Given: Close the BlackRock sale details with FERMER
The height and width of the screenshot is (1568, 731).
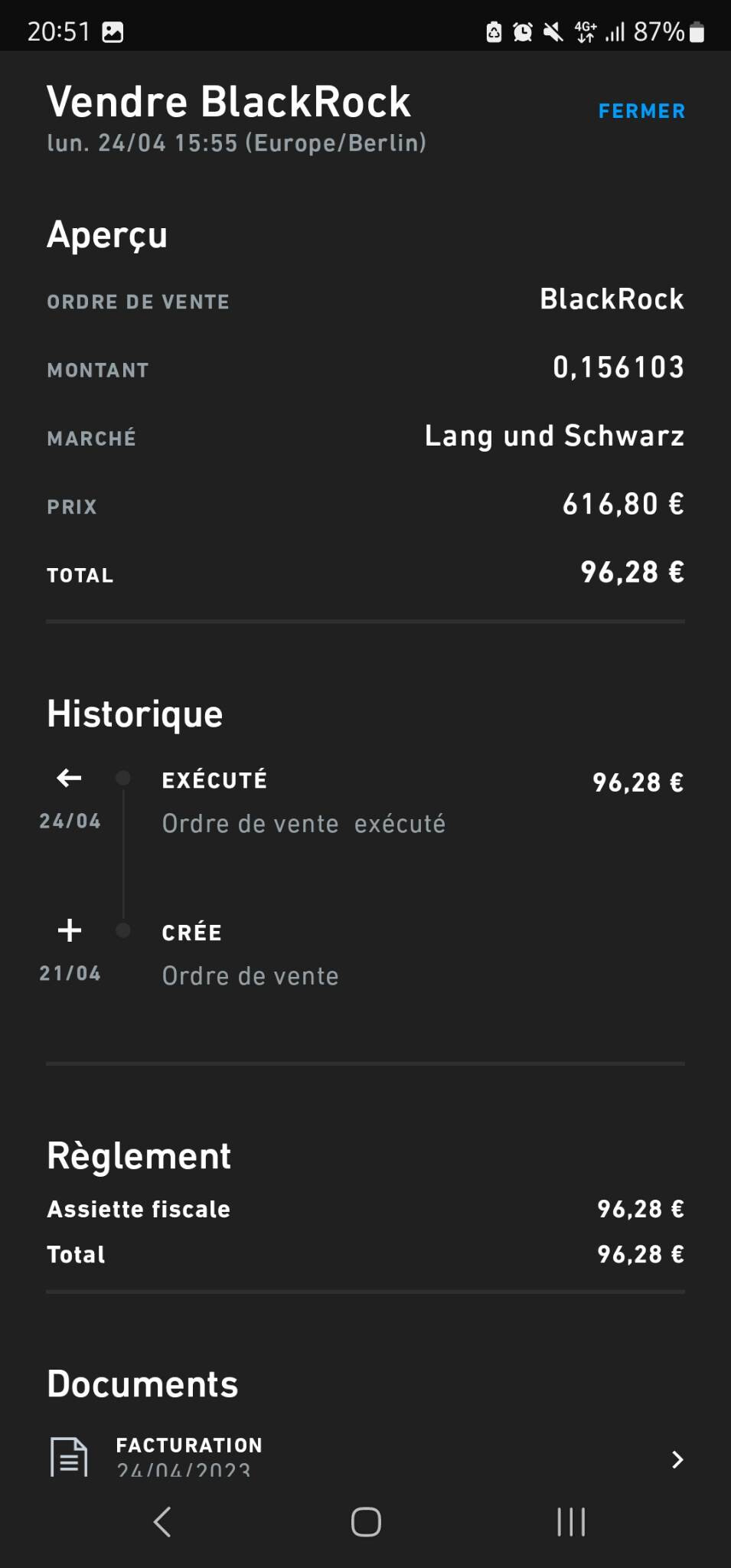Looking at the screenshot, I should pos(641,111).
